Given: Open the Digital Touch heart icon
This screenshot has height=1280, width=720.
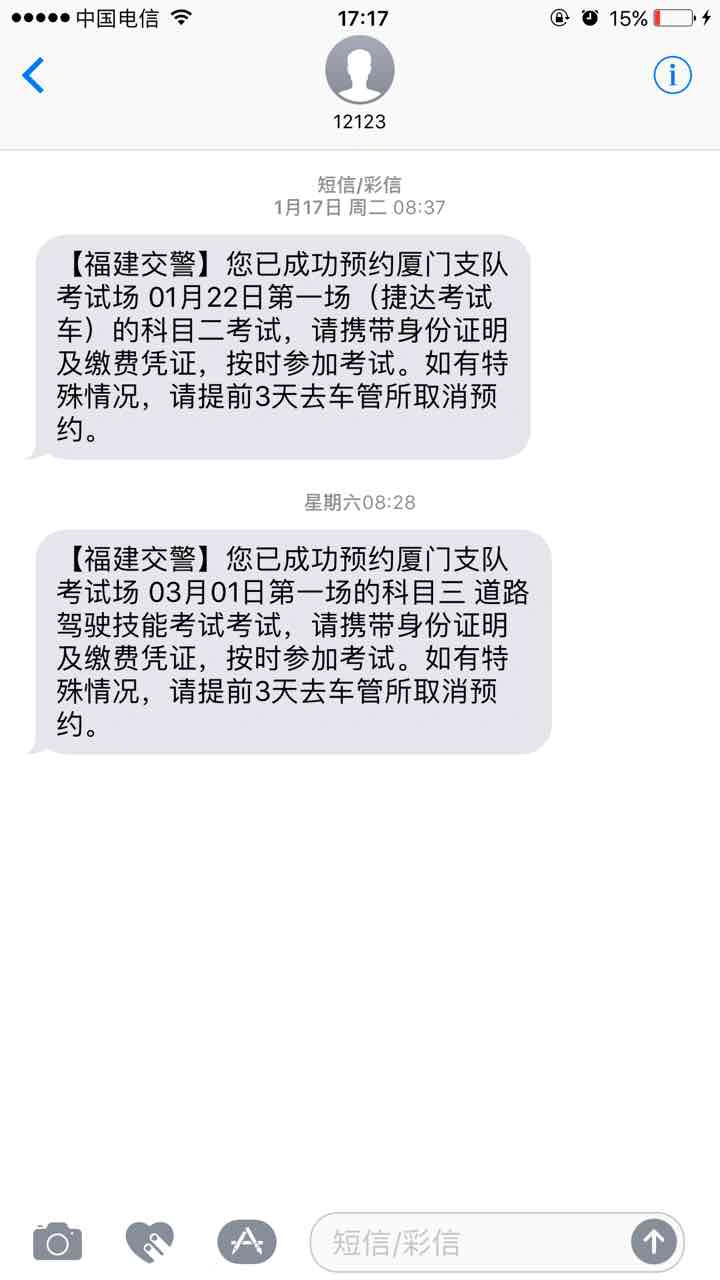Looking at the screenshot, I should (150, 1242).
